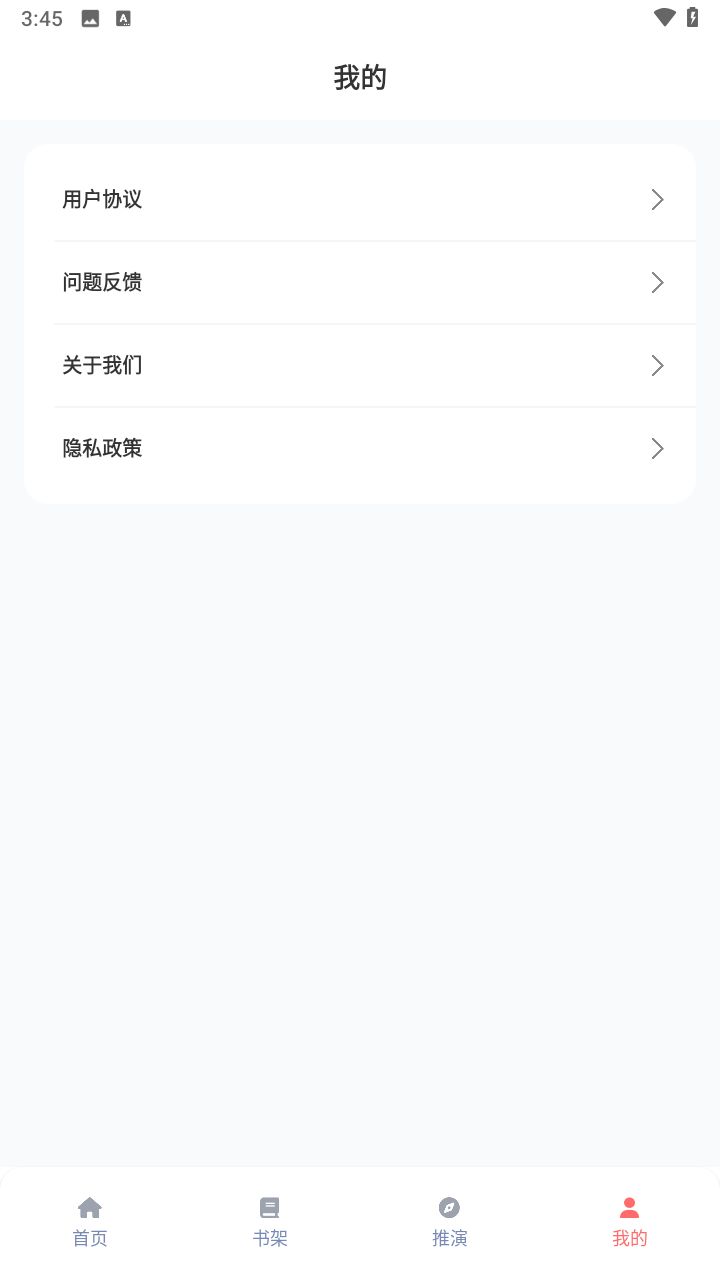Tap the small square app icon in status bar

pyautogui.click(x=123, y=17)
